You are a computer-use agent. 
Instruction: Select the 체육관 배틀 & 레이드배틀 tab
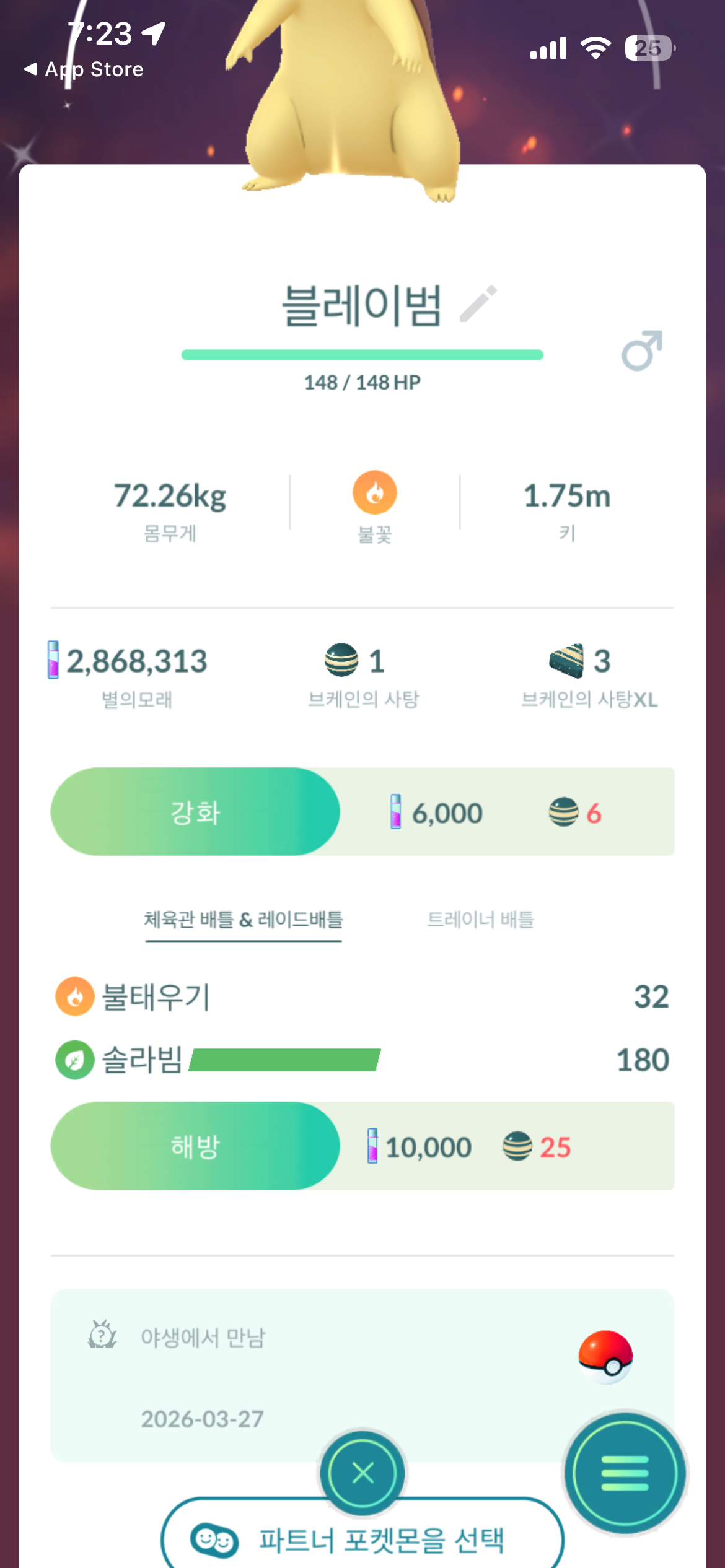[x=244, y=920]
